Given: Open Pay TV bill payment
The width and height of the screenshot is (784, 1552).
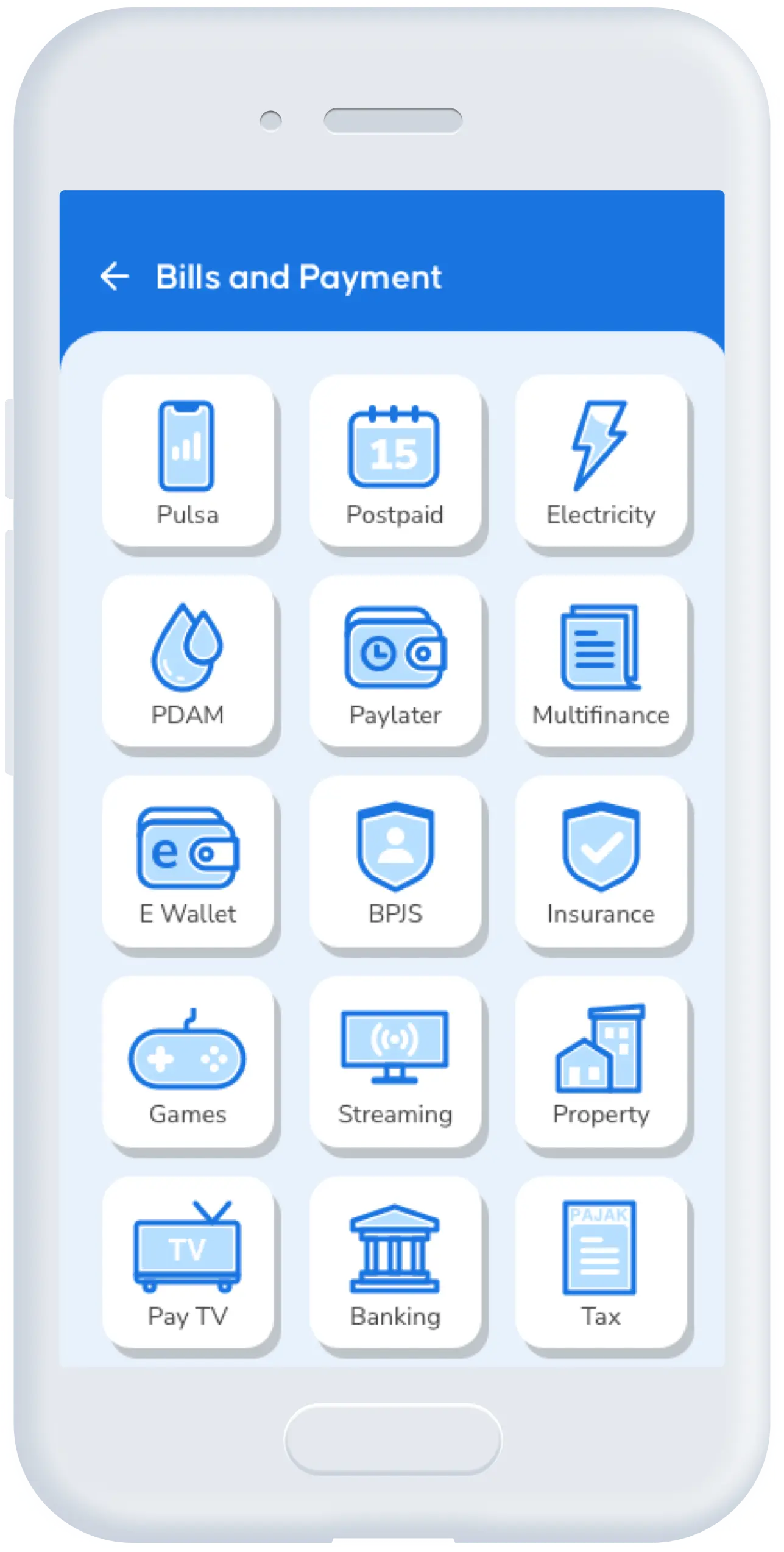Looking at the screenshot, I should pos(188,1262).
